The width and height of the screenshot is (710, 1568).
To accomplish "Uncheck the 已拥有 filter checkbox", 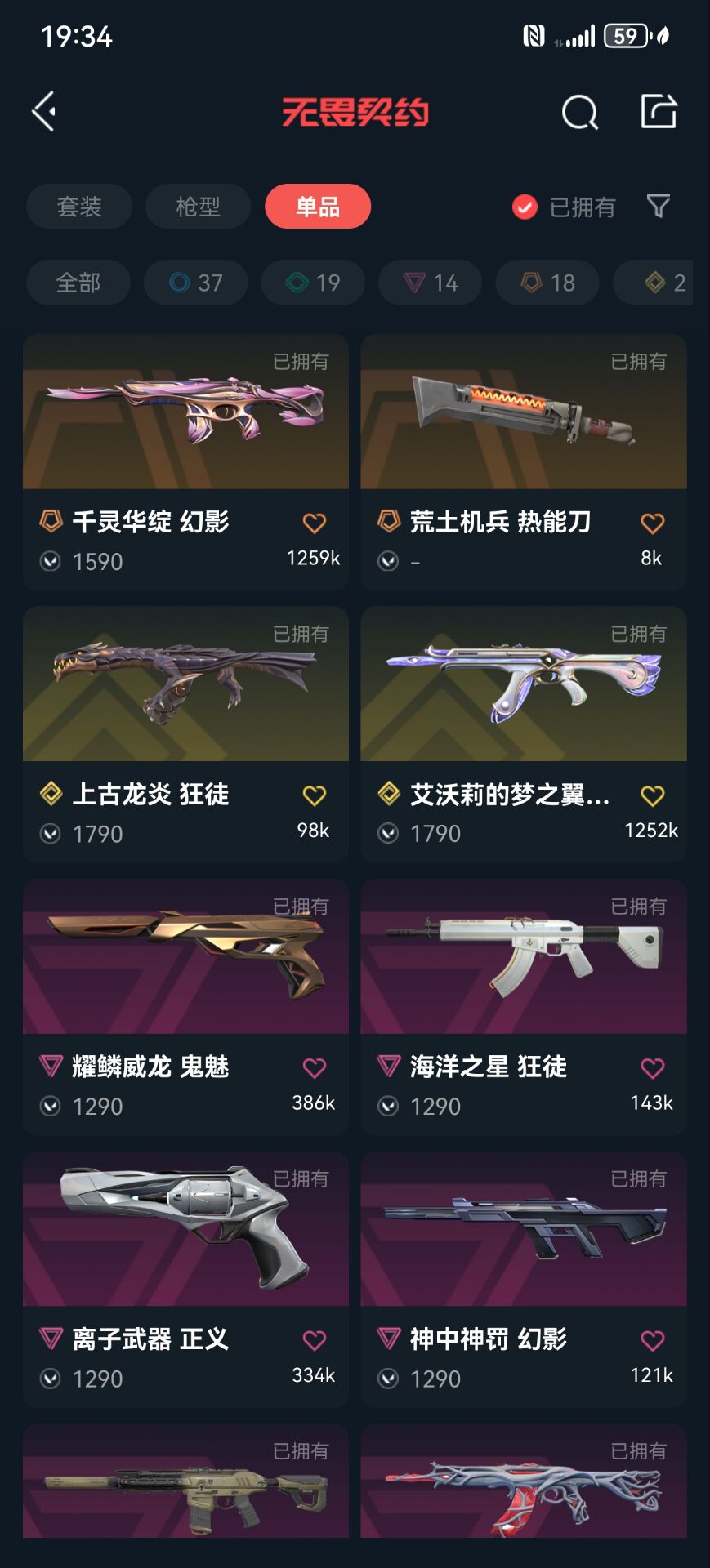I will pos(525,207).
